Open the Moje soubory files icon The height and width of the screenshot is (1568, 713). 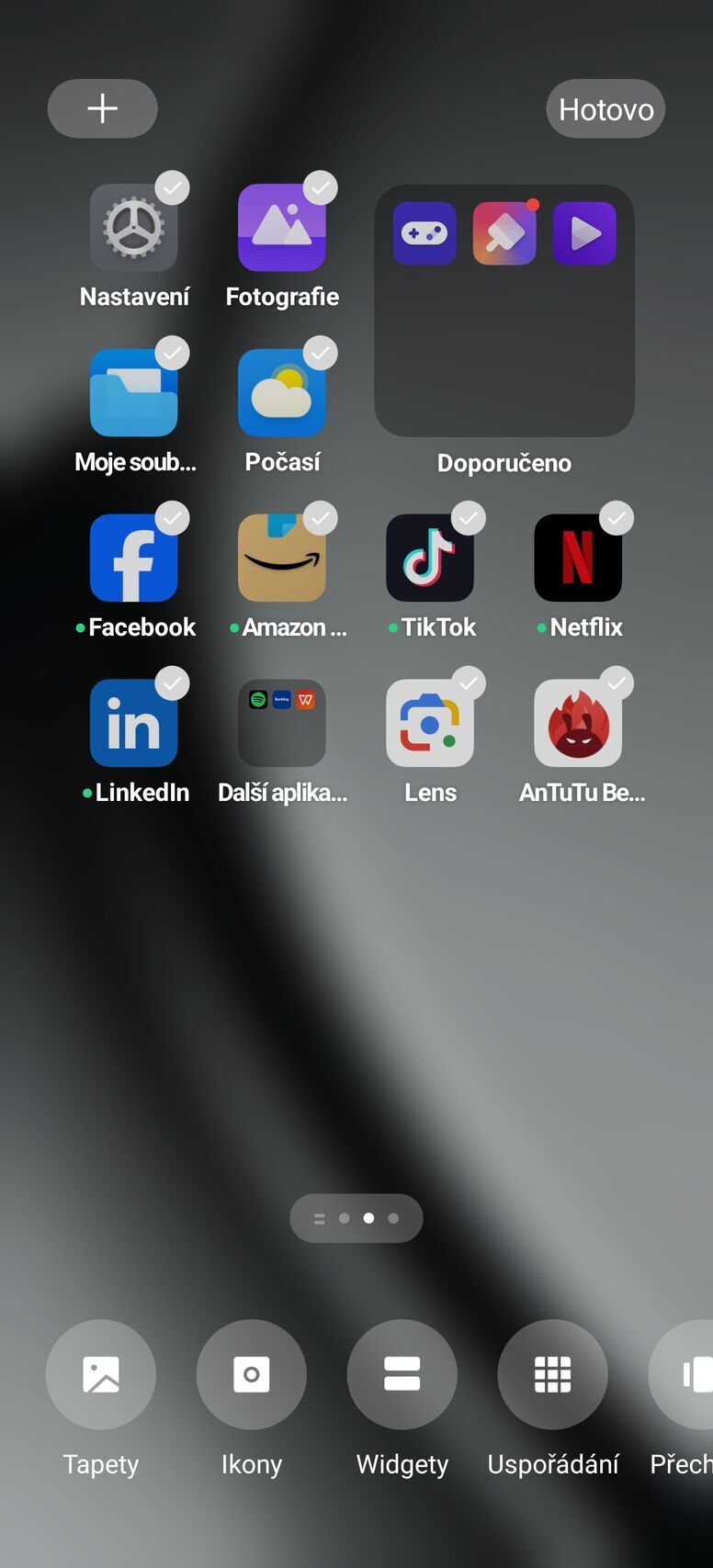point(134,392)
